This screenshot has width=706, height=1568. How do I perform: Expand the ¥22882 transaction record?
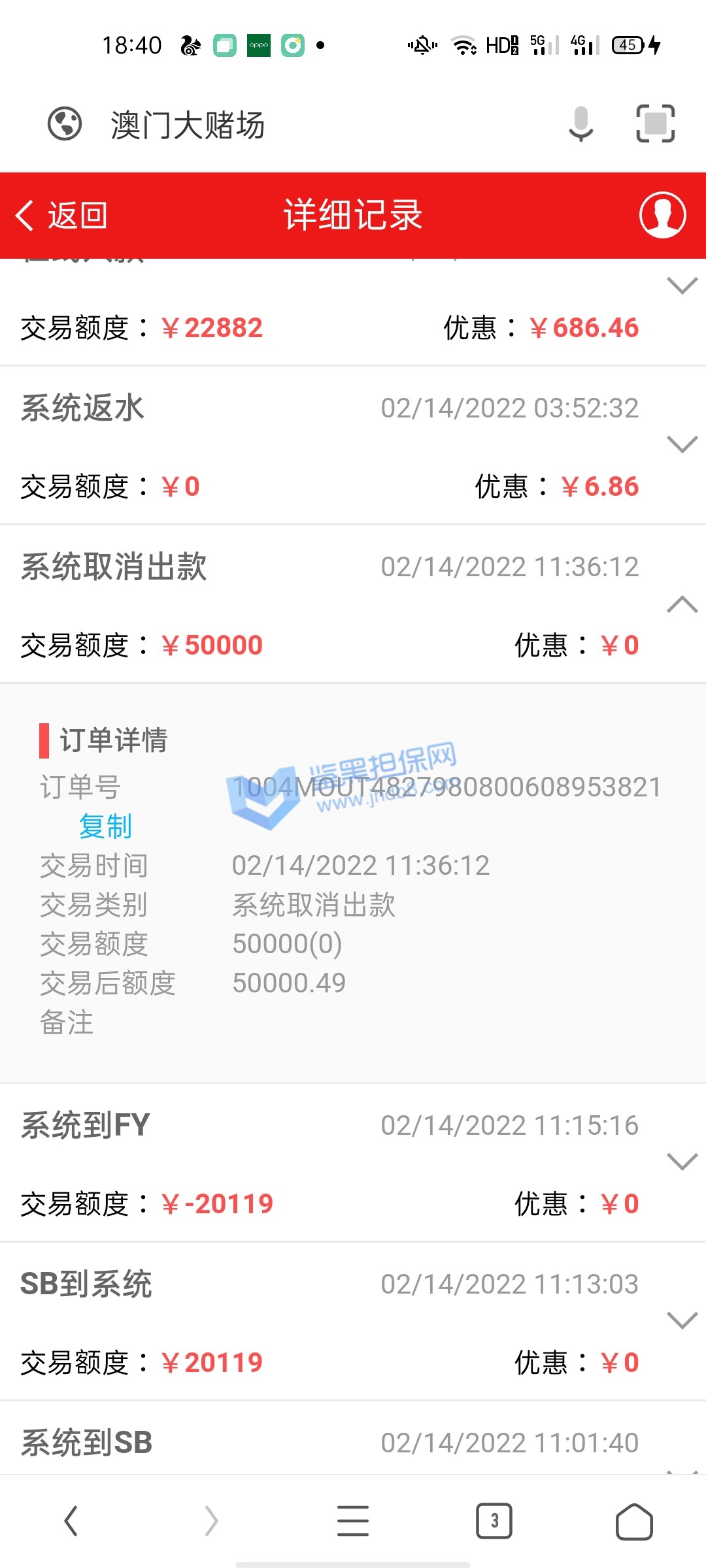pos(682,286)
